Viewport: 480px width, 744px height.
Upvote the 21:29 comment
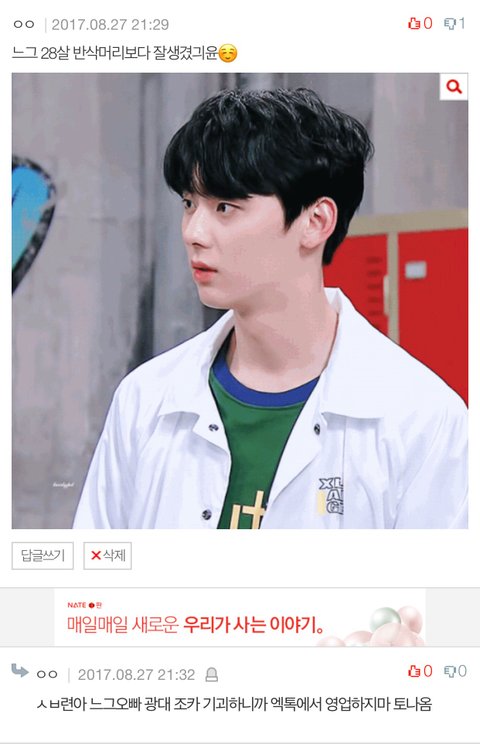point(420,23)
